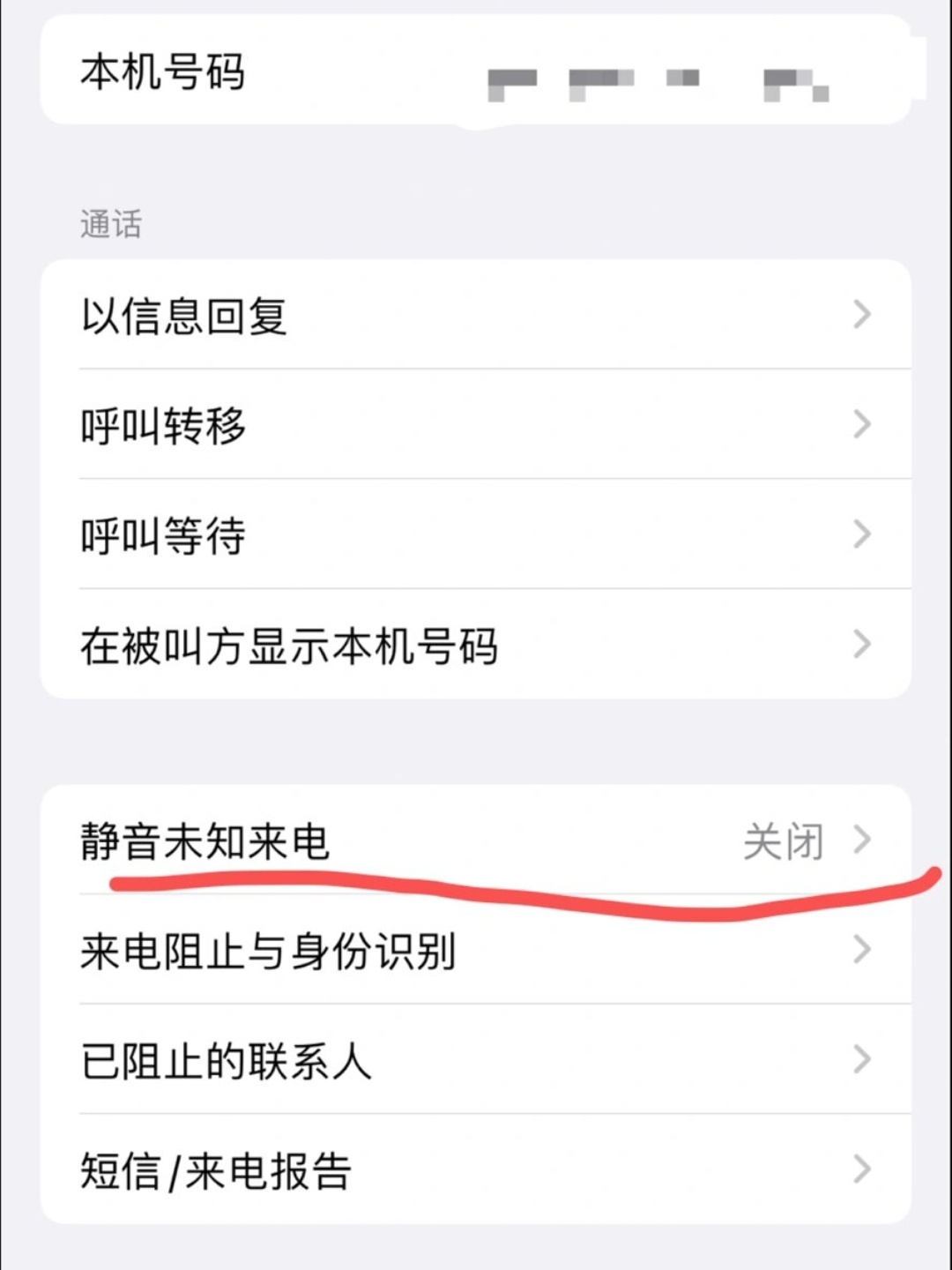Open 短信/来电报告 settings
This screenshot has width=952, height=1270.
pyautogui.click(x=476, y=1169)
